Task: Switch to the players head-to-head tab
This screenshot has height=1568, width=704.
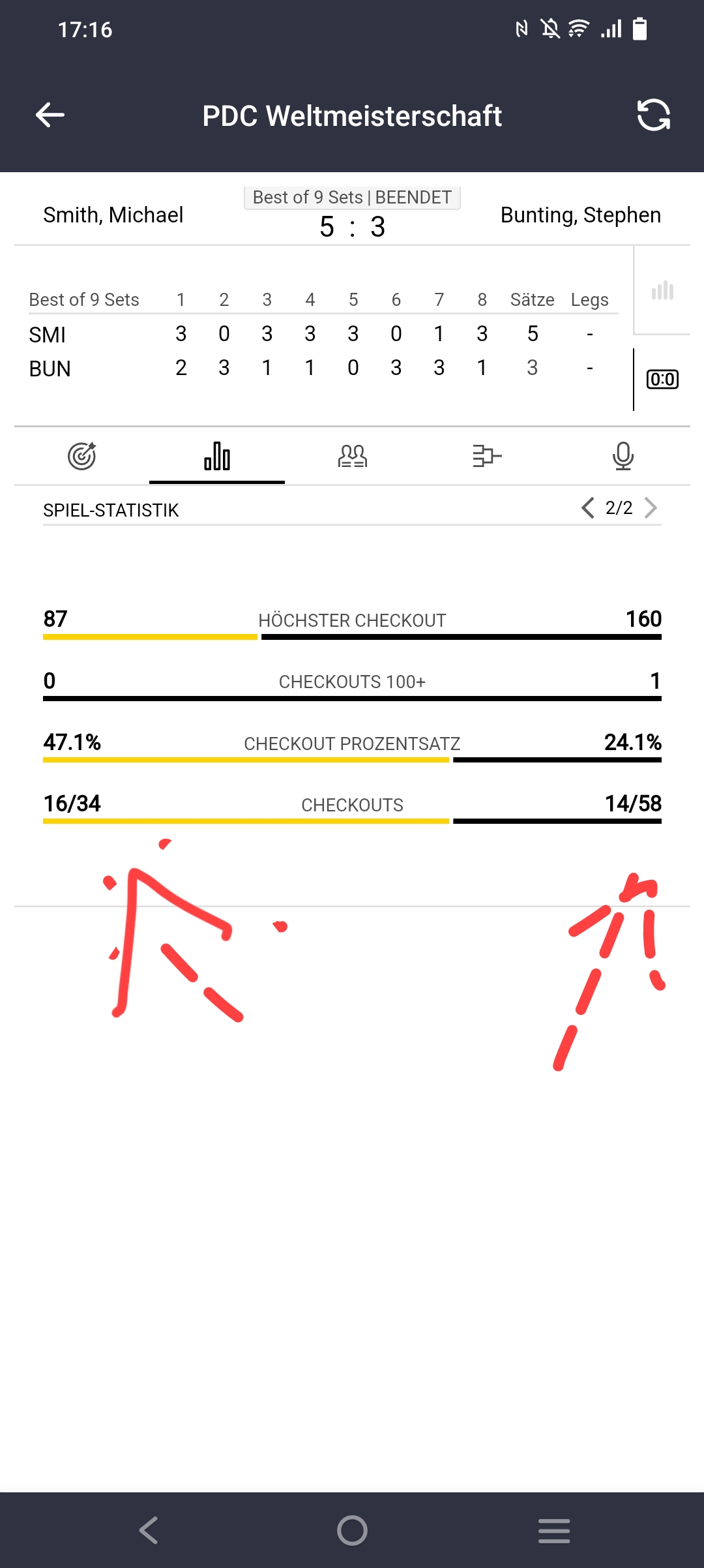Action: pos(353,455)
